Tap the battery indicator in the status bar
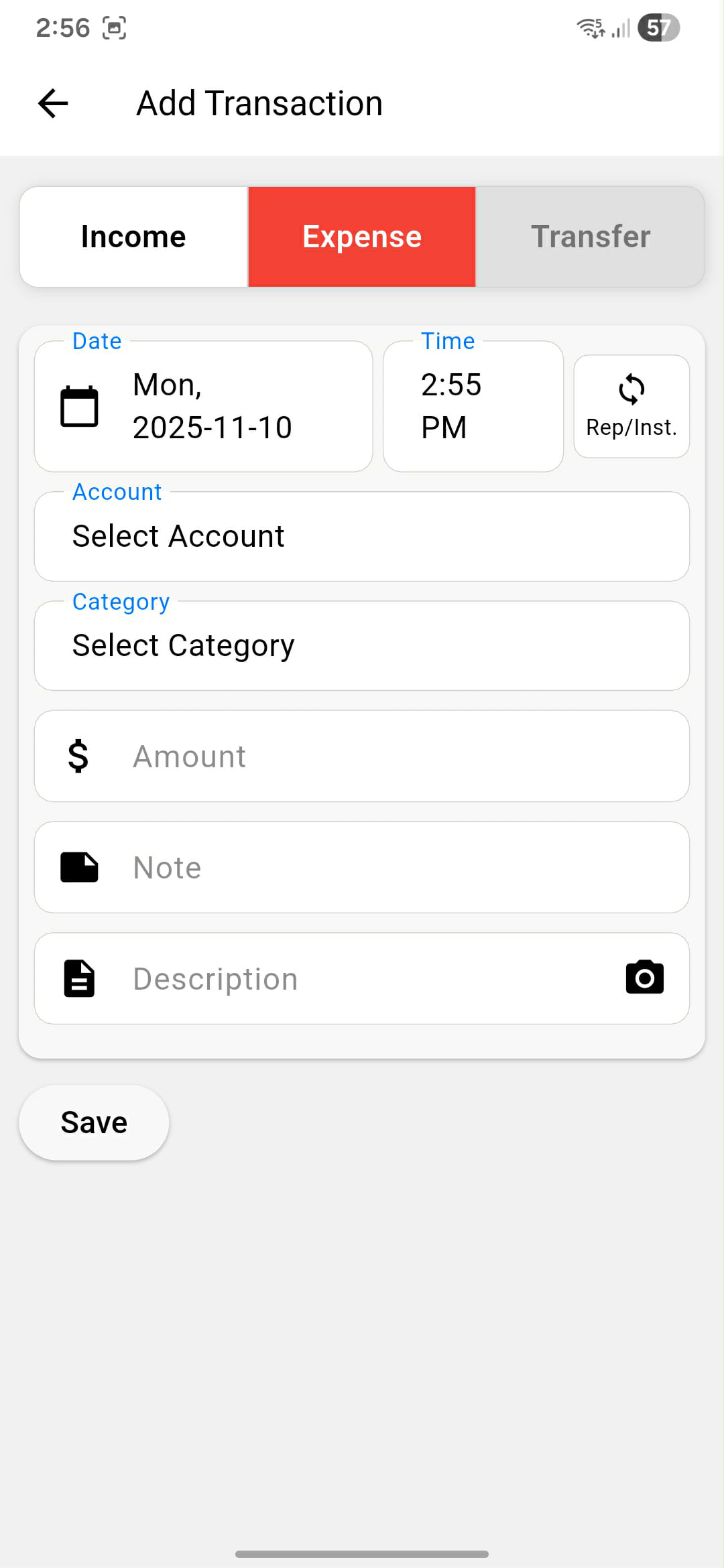The width and height of the screenshot is (724, 1568). coord(660,28)
